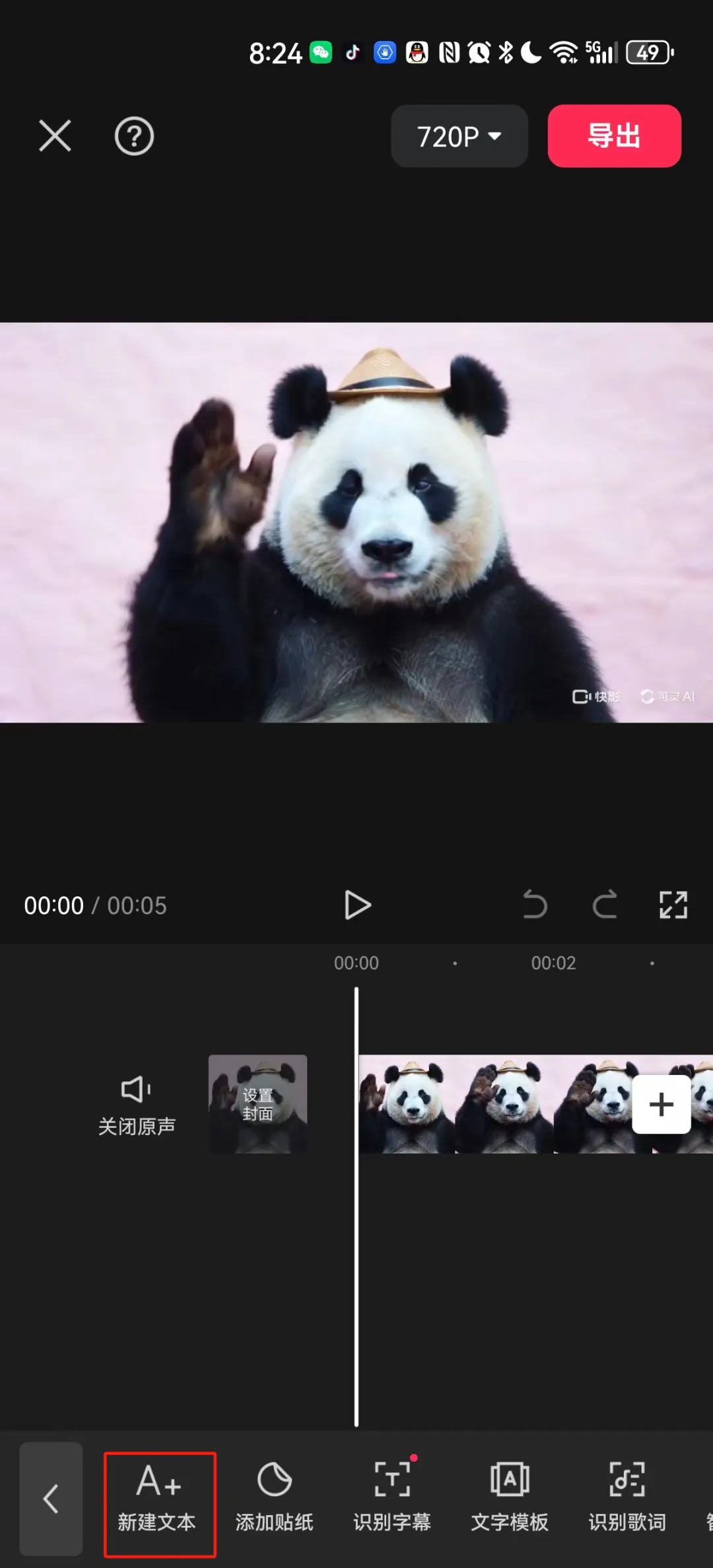Play the video preview
Image resolution: width=713 pixels, height=1568 pixels.
357,905
